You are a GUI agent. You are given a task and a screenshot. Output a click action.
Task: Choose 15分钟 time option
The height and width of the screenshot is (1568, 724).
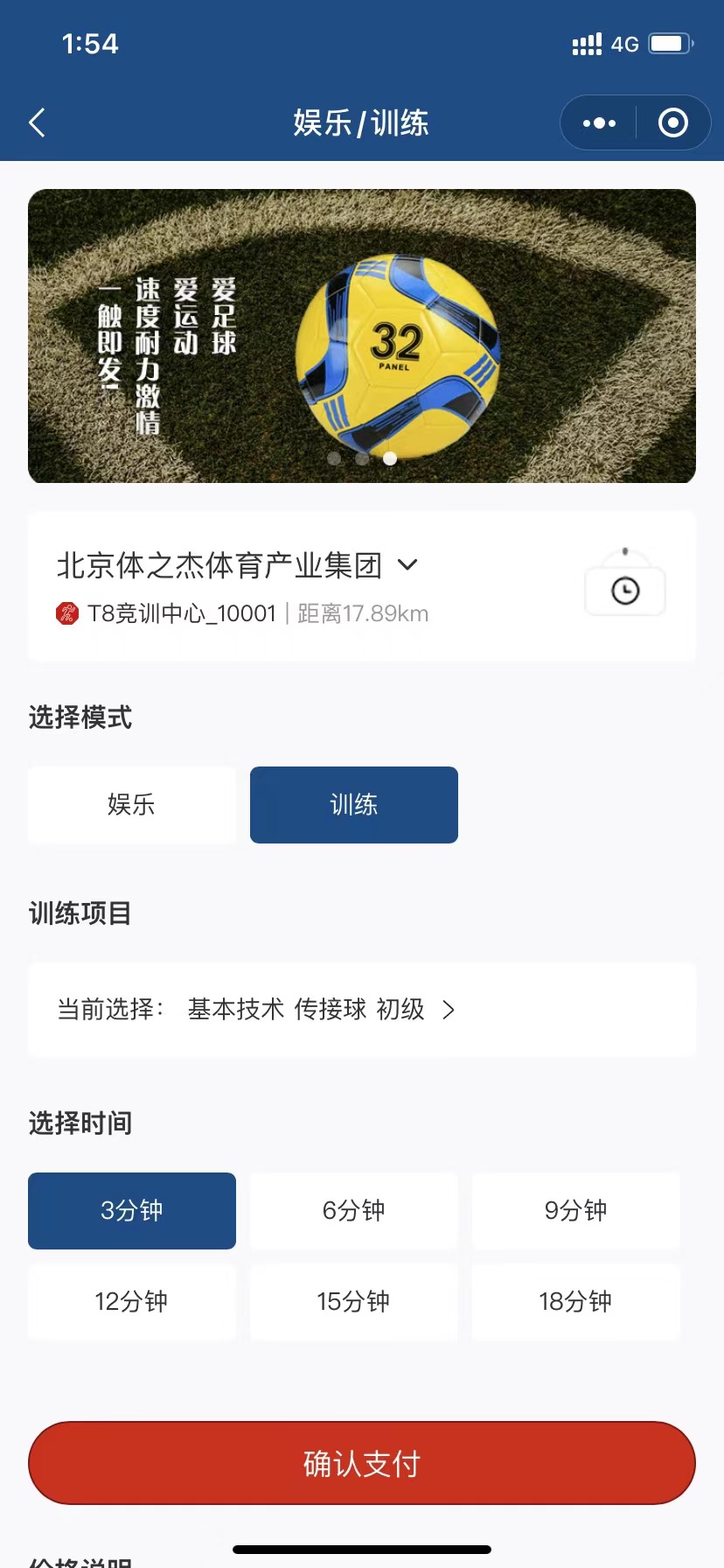354,1302
